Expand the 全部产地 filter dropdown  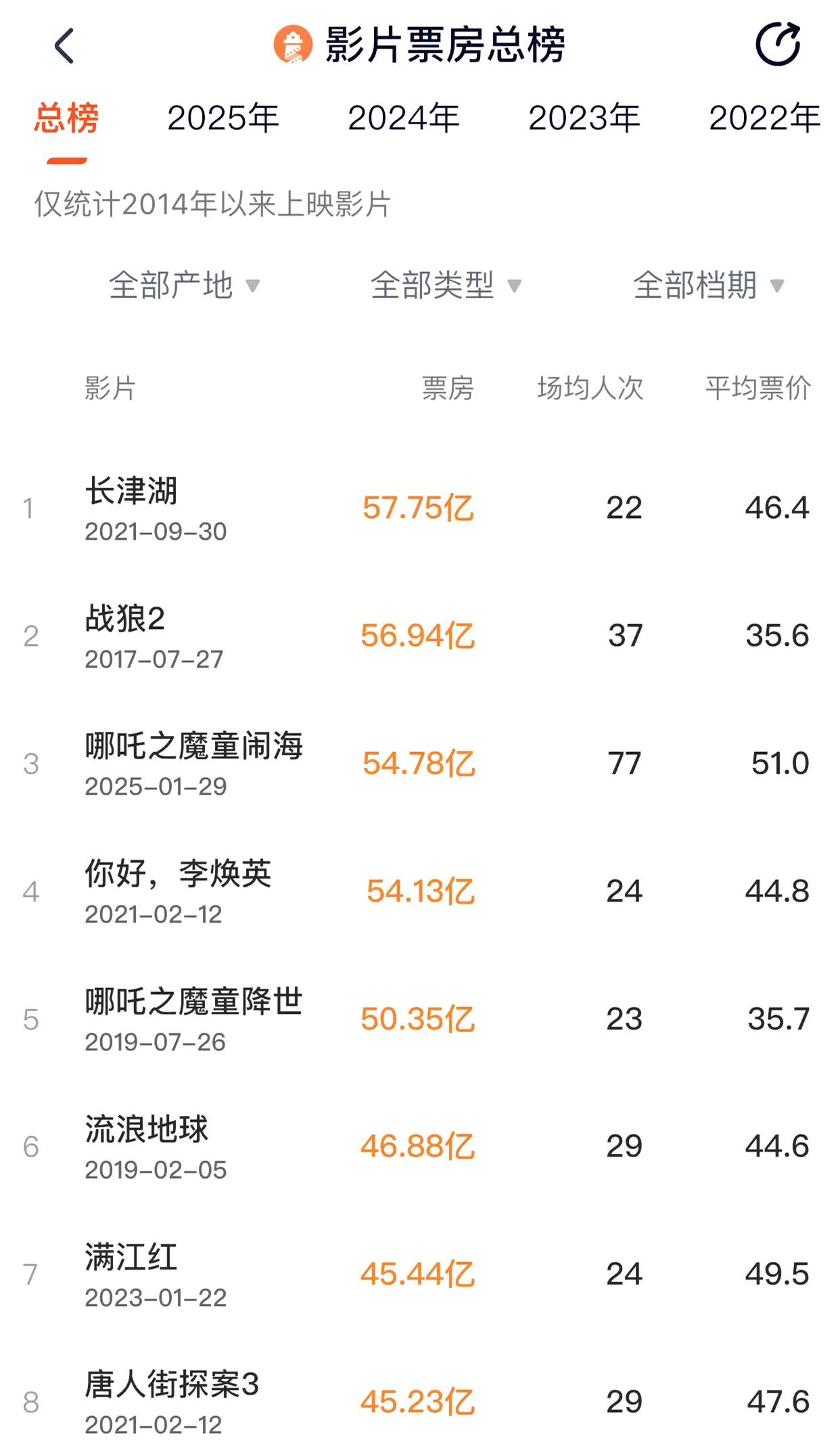pos(184,285)
